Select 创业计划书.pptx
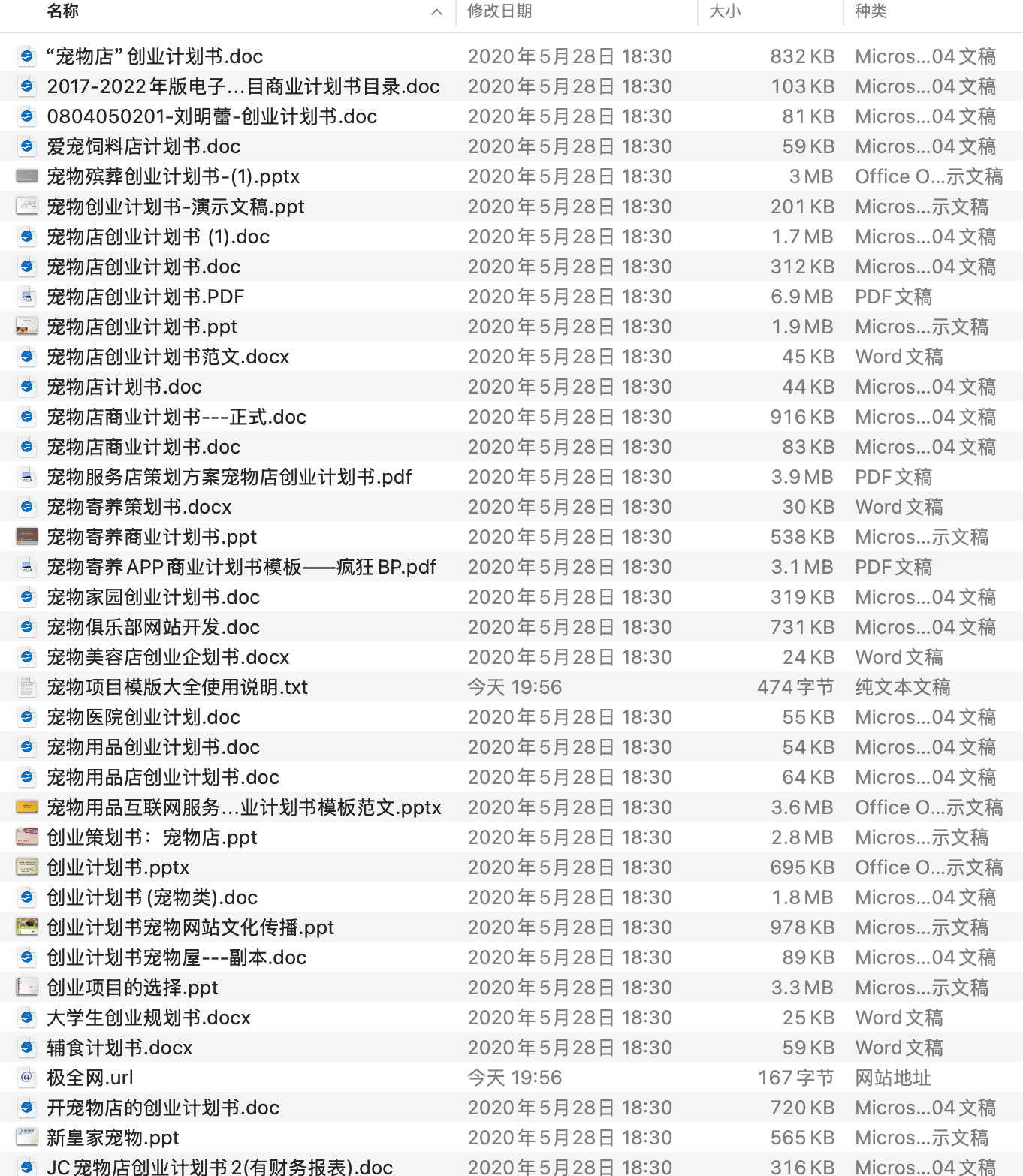Image resolution: width=1023 pixels, height=1176 pixels. click(118, 867)
